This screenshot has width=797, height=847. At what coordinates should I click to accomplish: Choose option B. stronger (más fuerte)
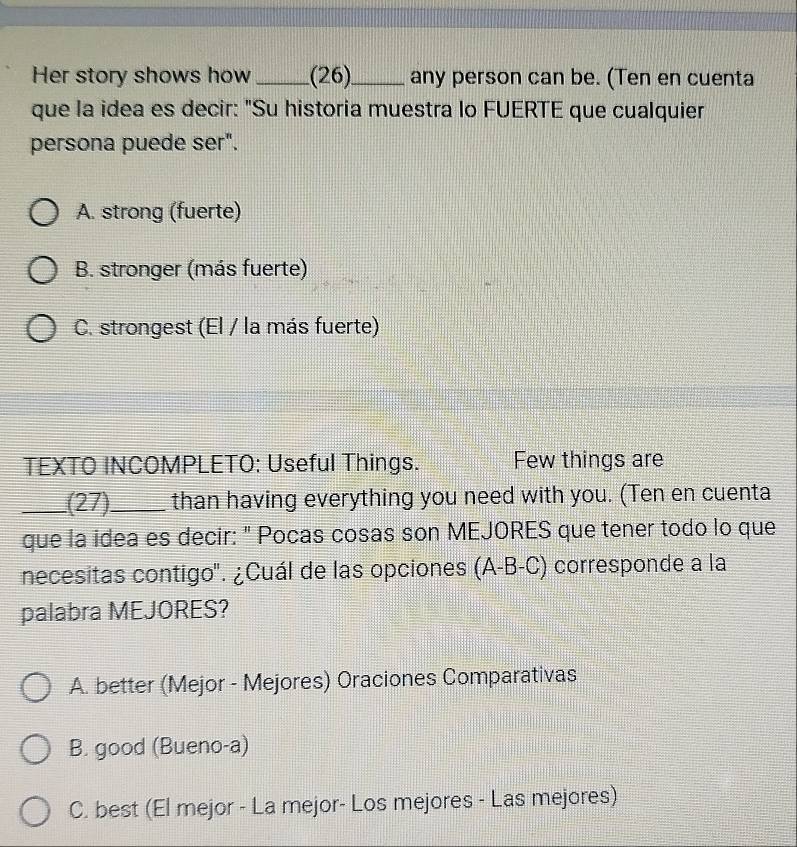click(x=44, y=269)
